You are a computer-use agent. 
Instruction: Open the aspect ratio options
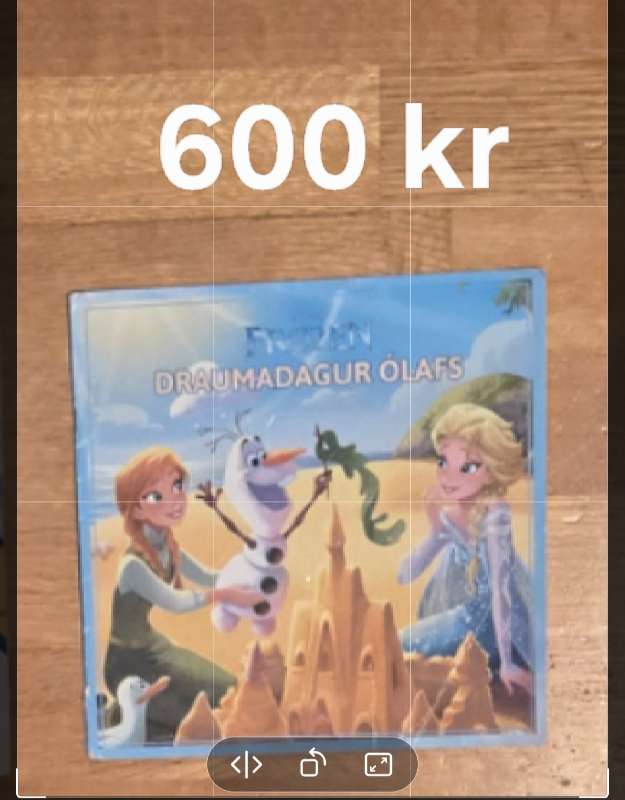(378, 765)
